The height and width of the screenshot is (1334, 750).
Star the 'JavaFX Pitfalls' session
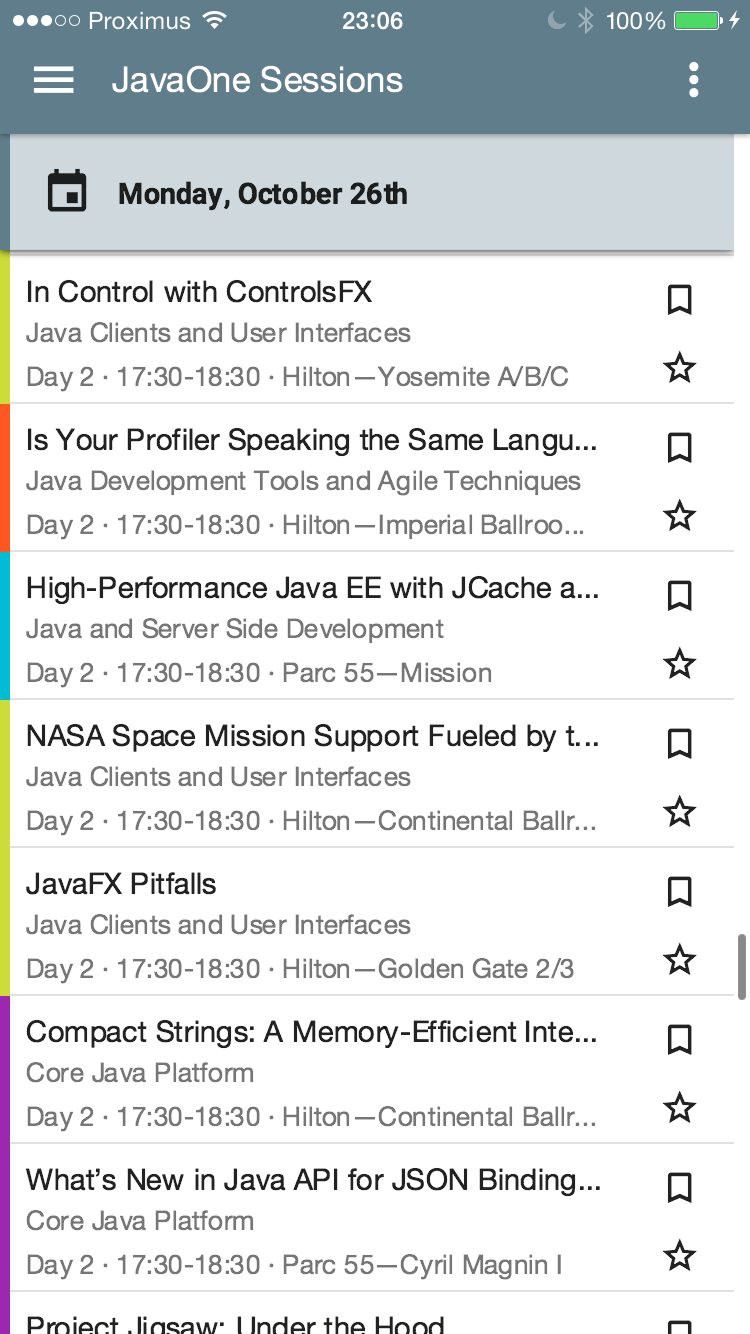[x=677, y=960]
